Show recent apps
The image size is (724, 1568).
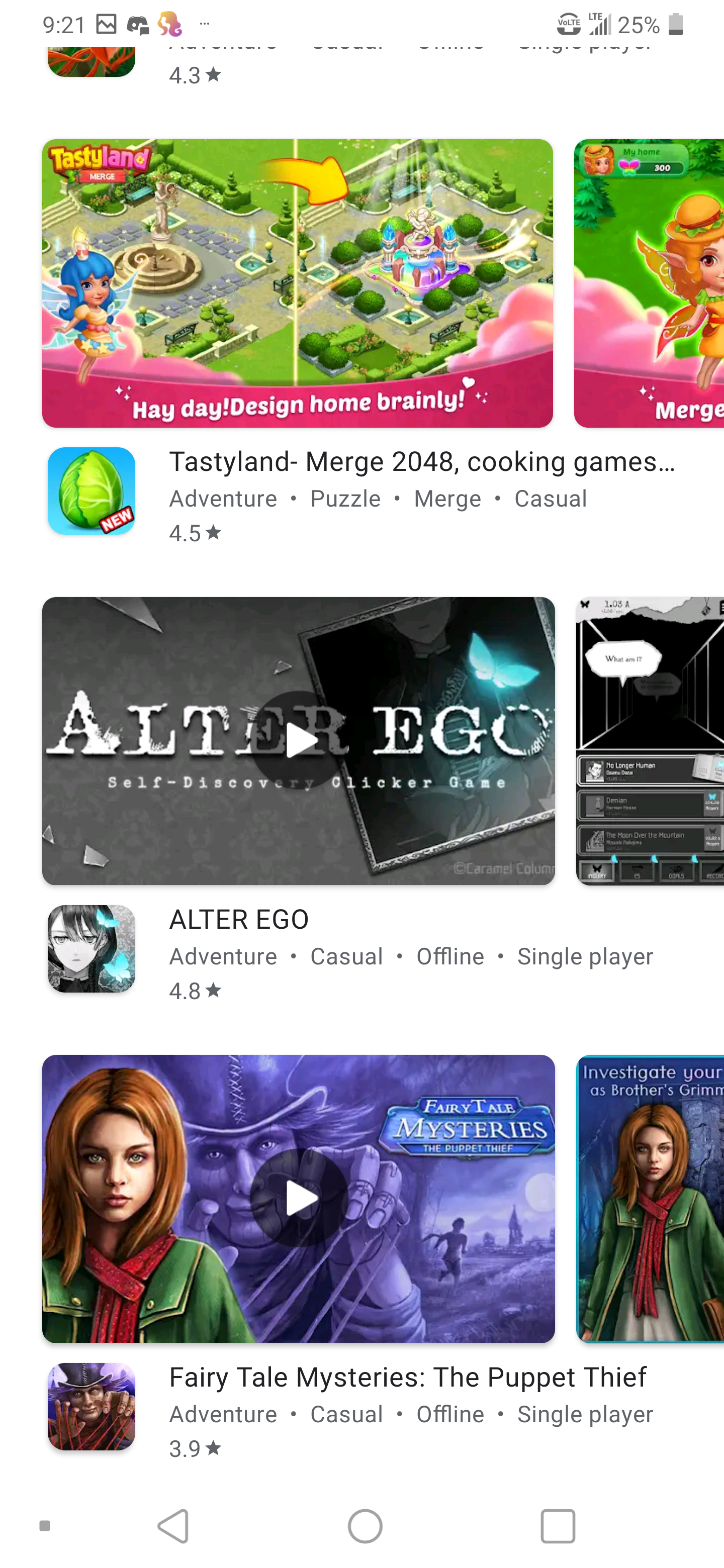558,1526
